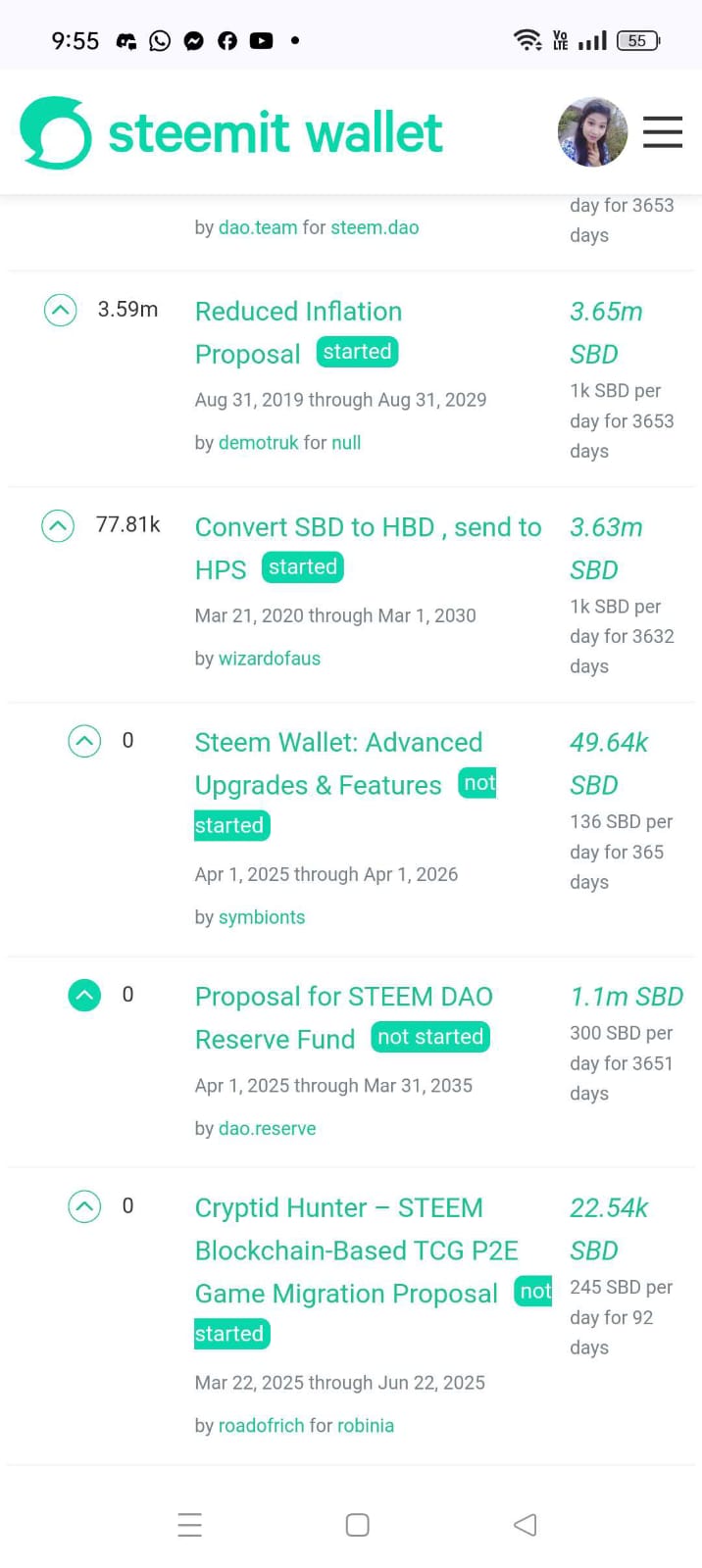Upvote the Cryptid Hunter proposal
The height and width of the screenshot is (1568, 702).
click(84, 1206)
